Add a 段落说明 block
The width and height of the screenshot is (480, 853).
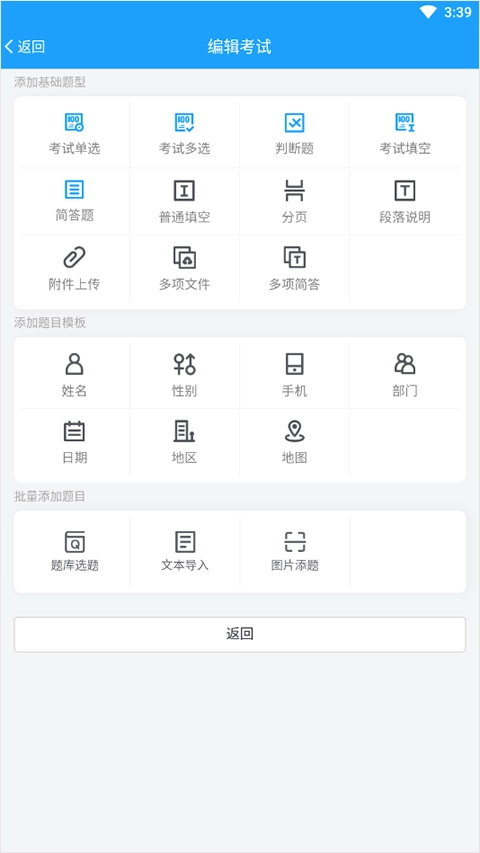pos(405,202)
